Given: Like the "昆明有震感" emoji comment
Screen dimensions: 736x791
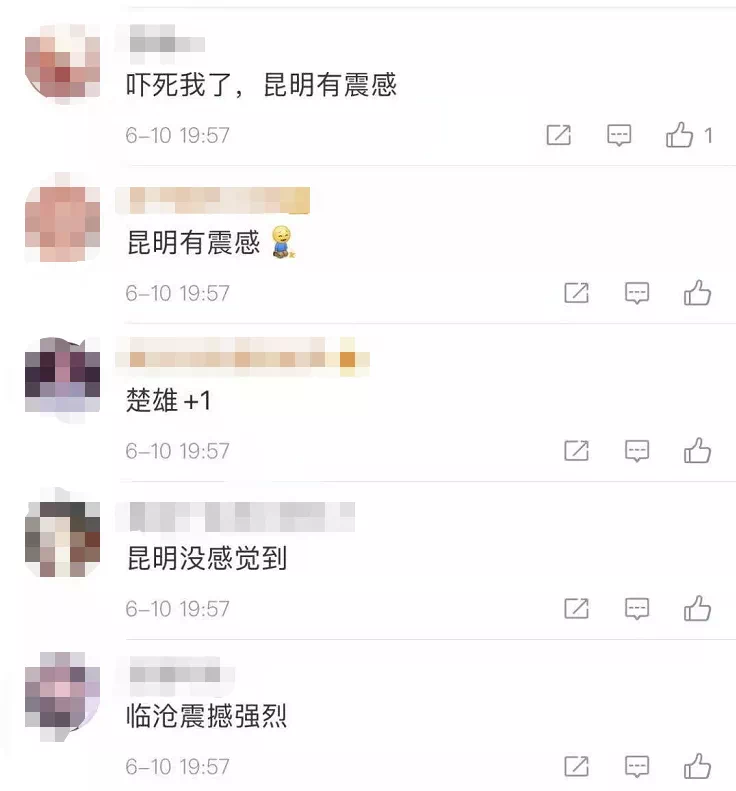Looking at the screenshot, I should point(697,293).
